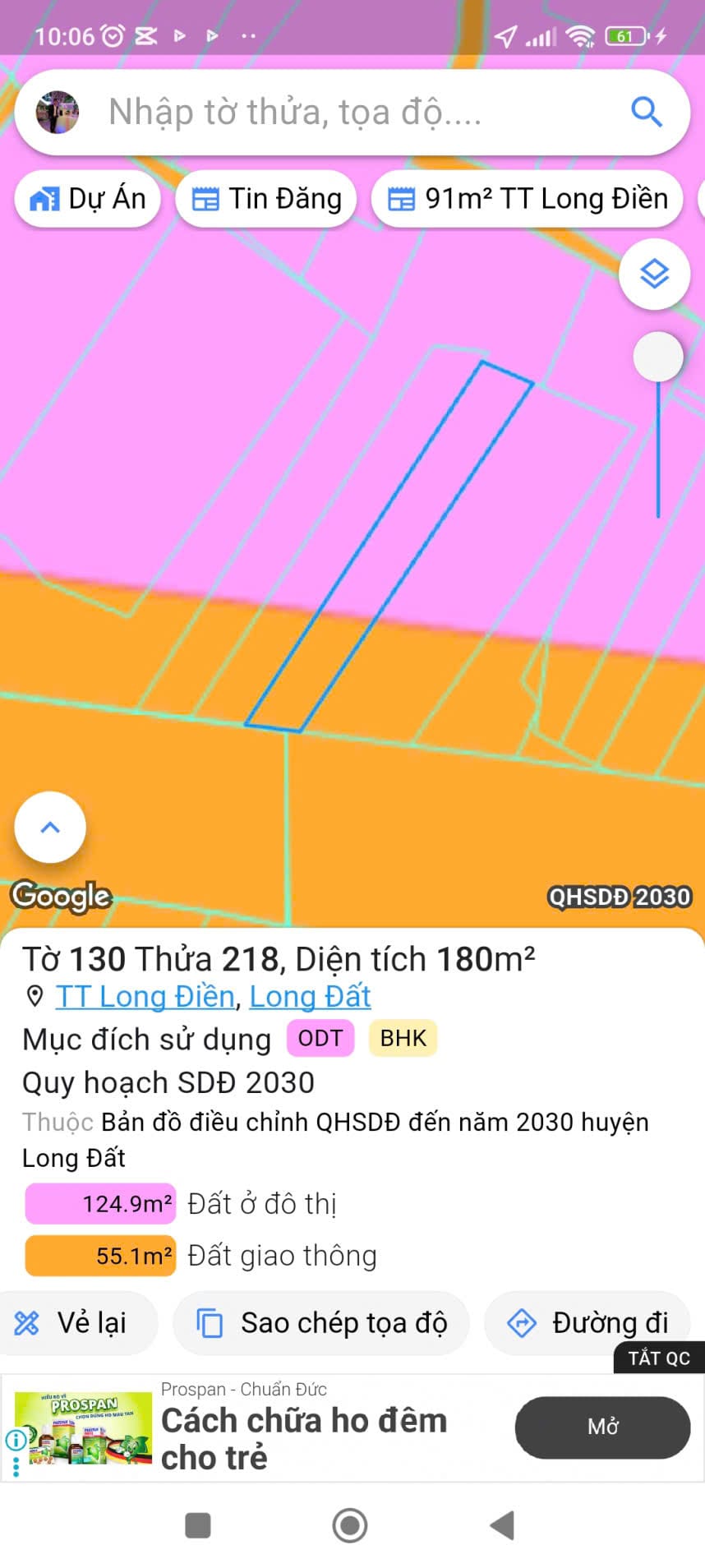705x1568 pixels.
Task: Open the map layers button
Action: pos(654,274)
